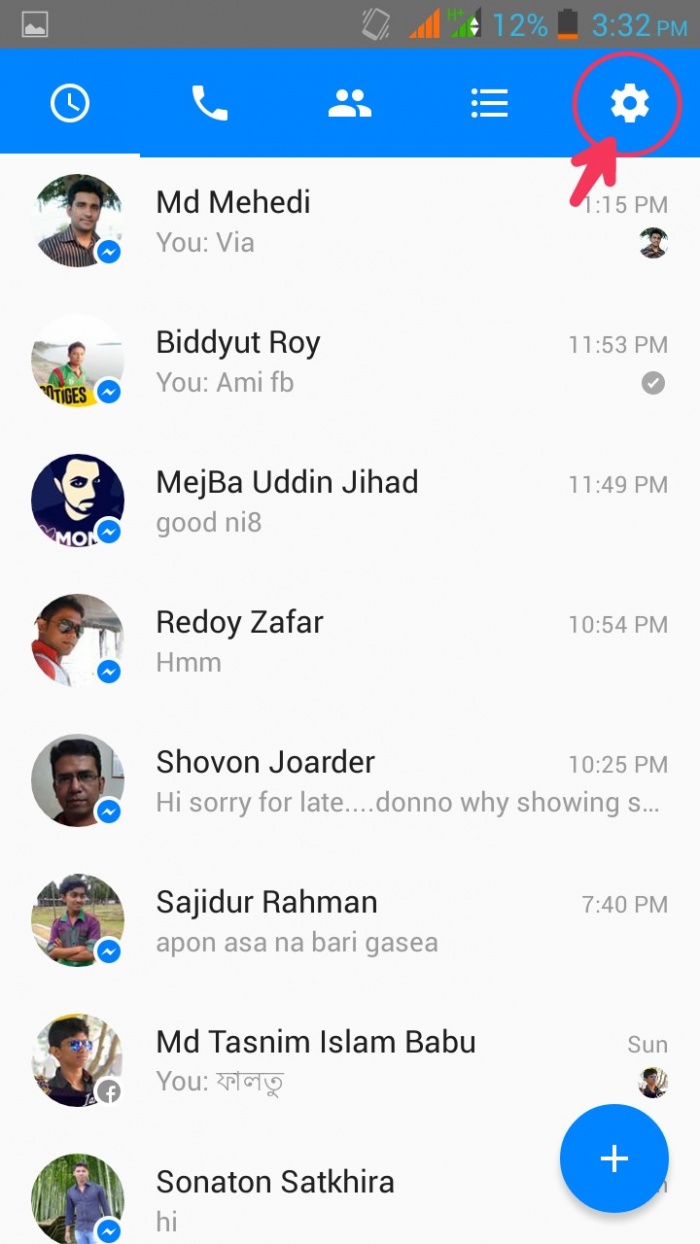Open the Settings gear tab

click(630, 103)
